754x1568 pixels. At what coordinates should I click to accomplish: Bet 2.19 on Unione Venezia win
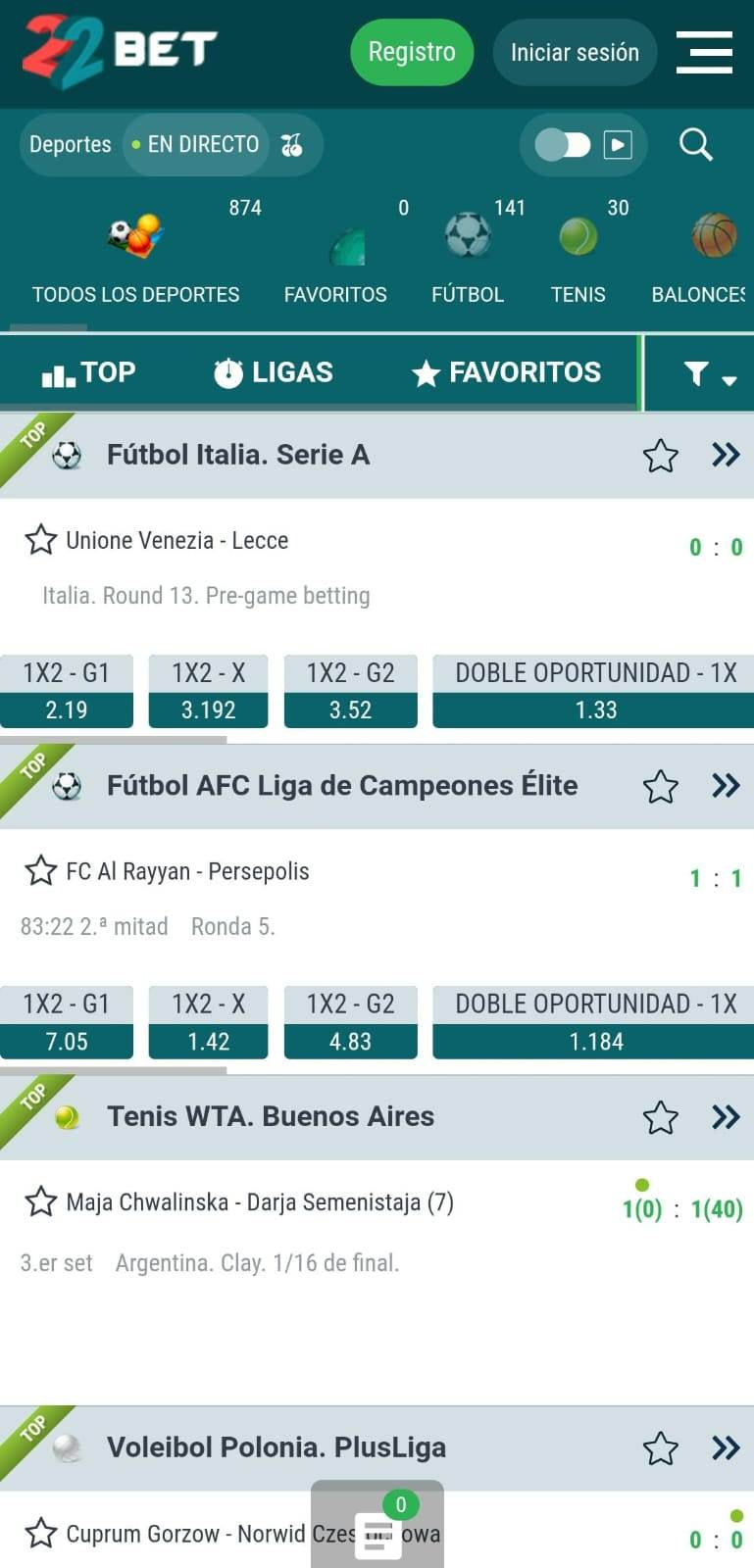pyautogui.click(x=67, y=691)
